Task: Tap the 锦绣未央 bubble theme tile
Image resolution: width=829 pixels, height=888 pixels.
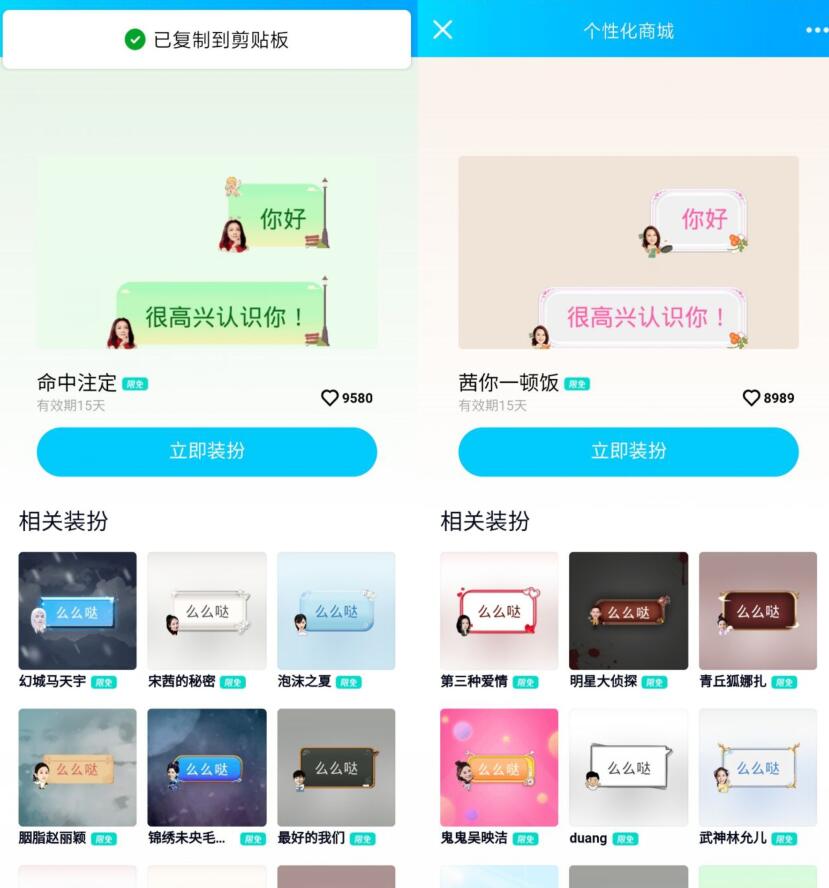Action: coord(207,767)
